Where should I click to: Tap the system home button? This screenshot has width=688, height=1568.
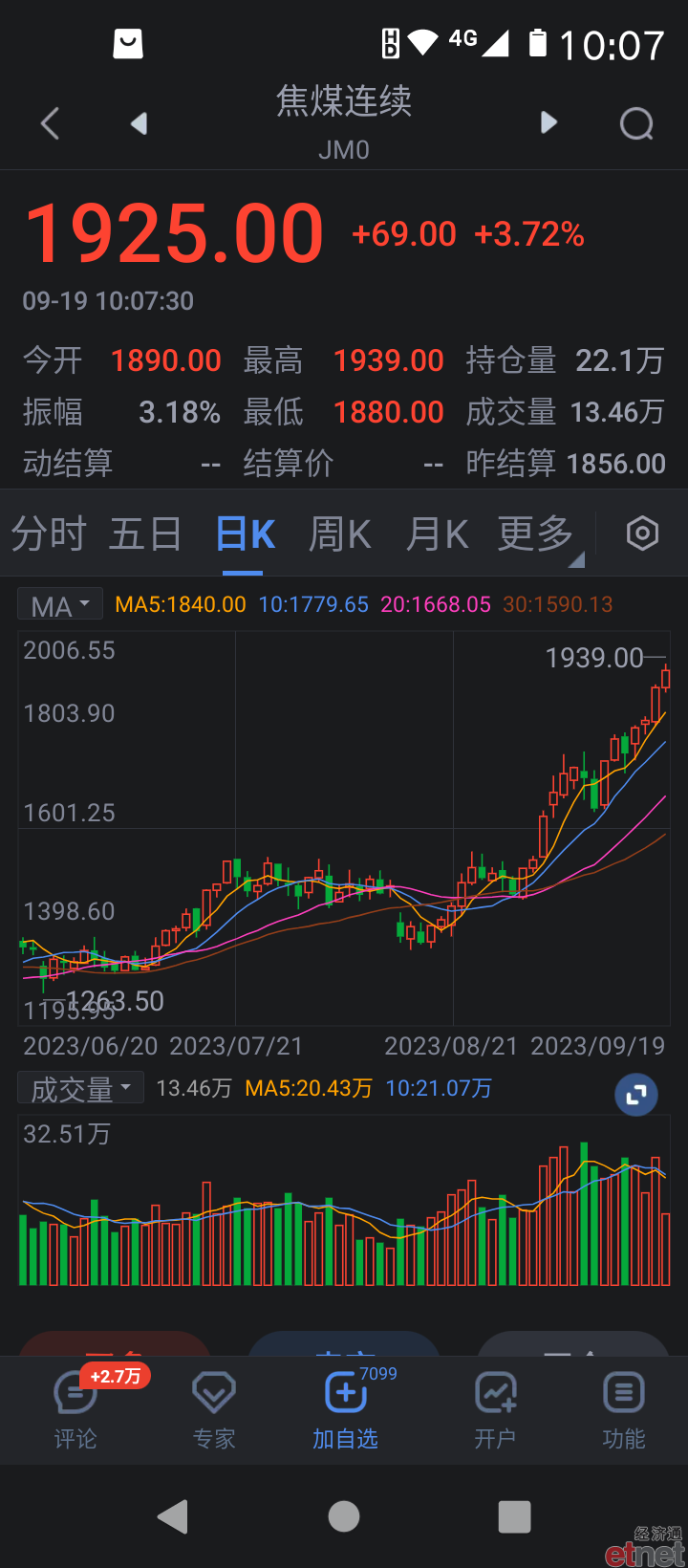tap(344, 1516)
